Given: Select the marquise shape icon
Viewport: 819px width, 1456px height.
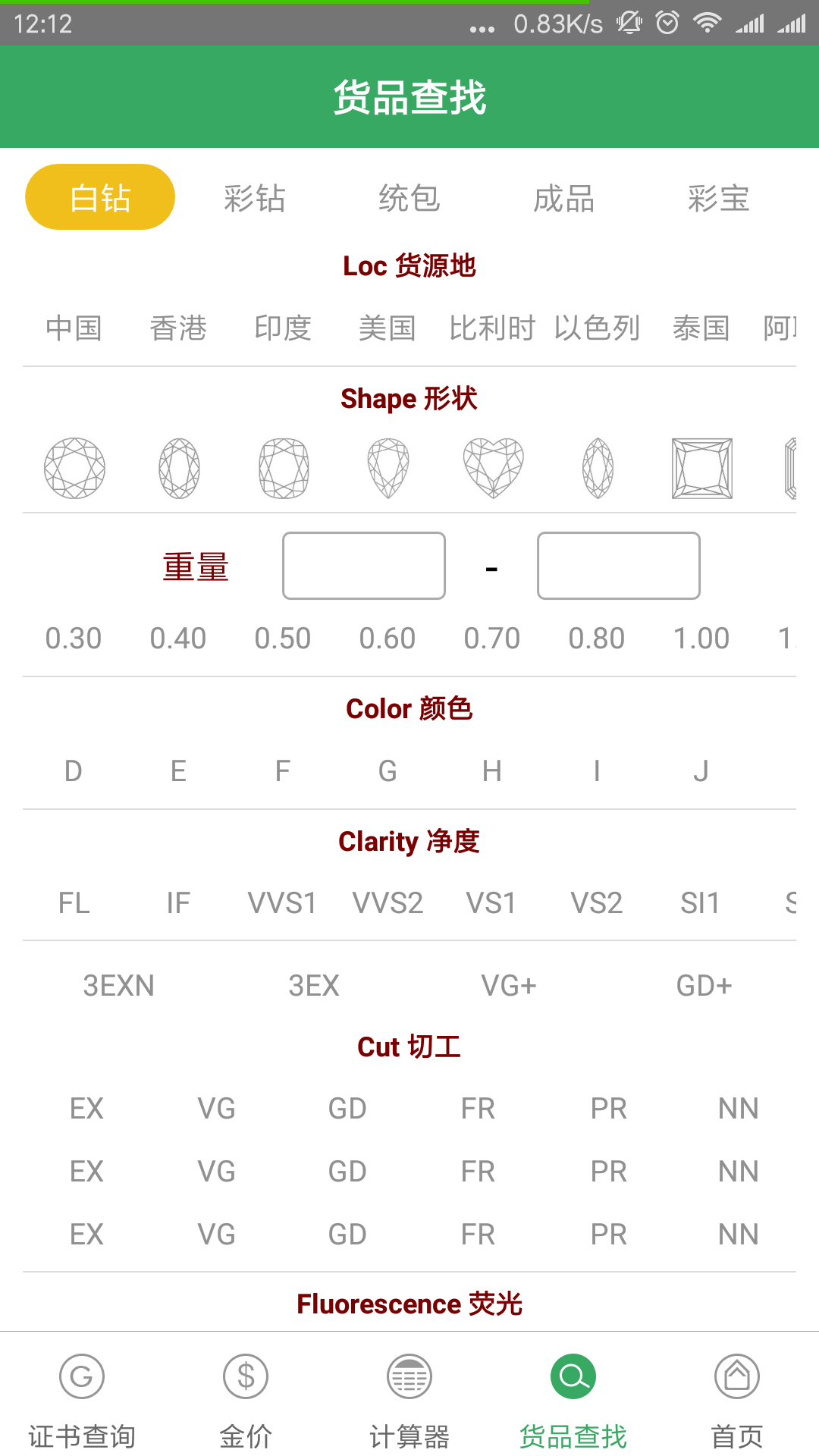Looking at the screenshot, I should pos(596,468).
